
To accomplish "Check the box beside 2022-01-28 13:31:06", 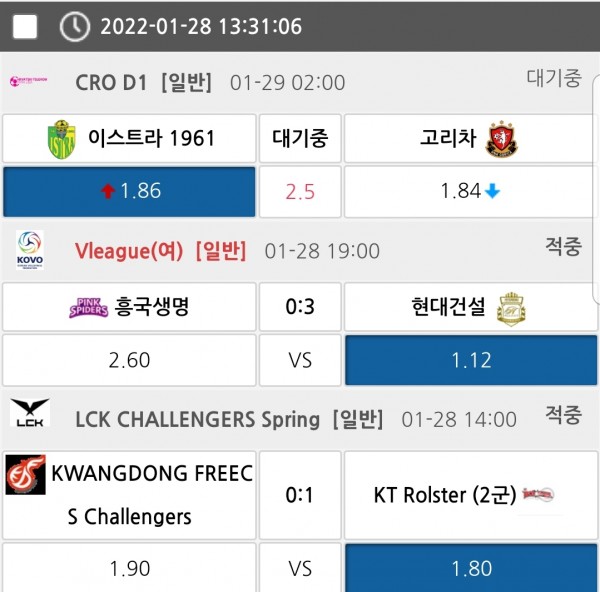I will (x=25, y=27).
